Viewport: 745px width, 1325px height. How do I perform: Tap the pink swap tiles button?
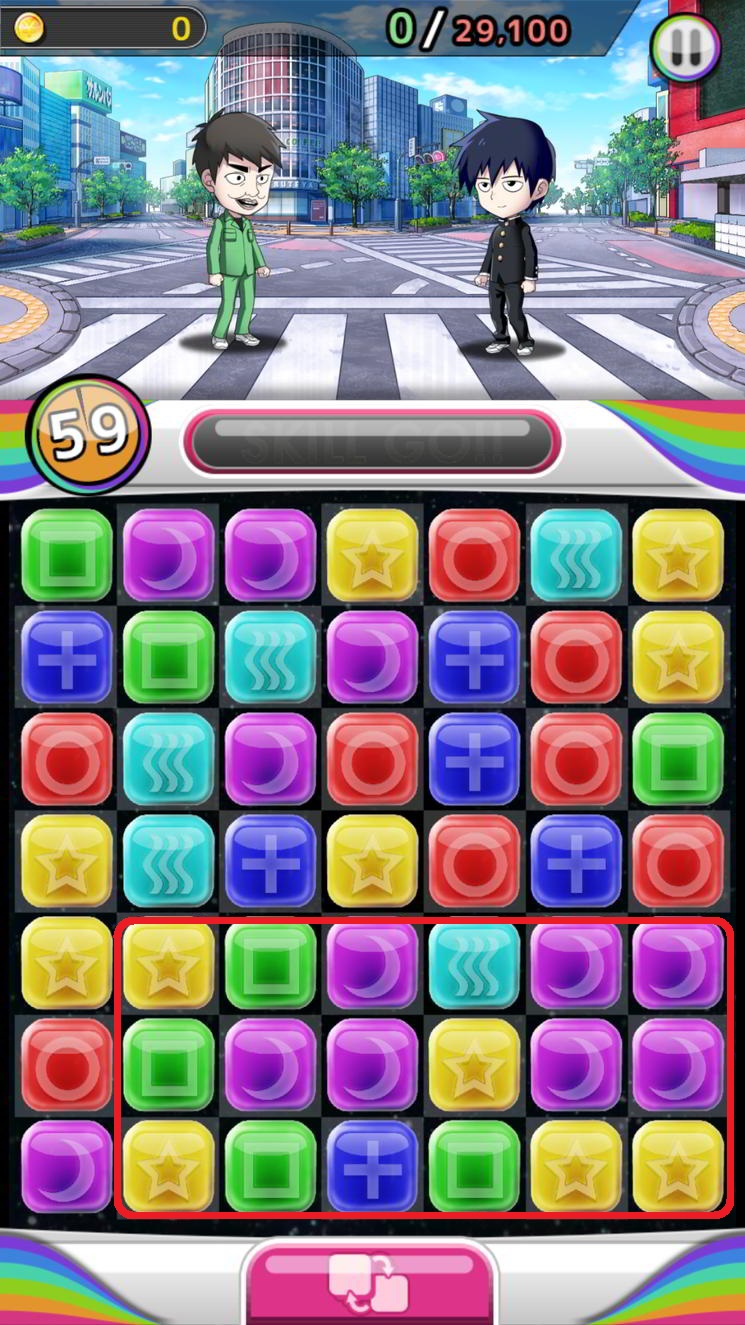coord(369,1282)
